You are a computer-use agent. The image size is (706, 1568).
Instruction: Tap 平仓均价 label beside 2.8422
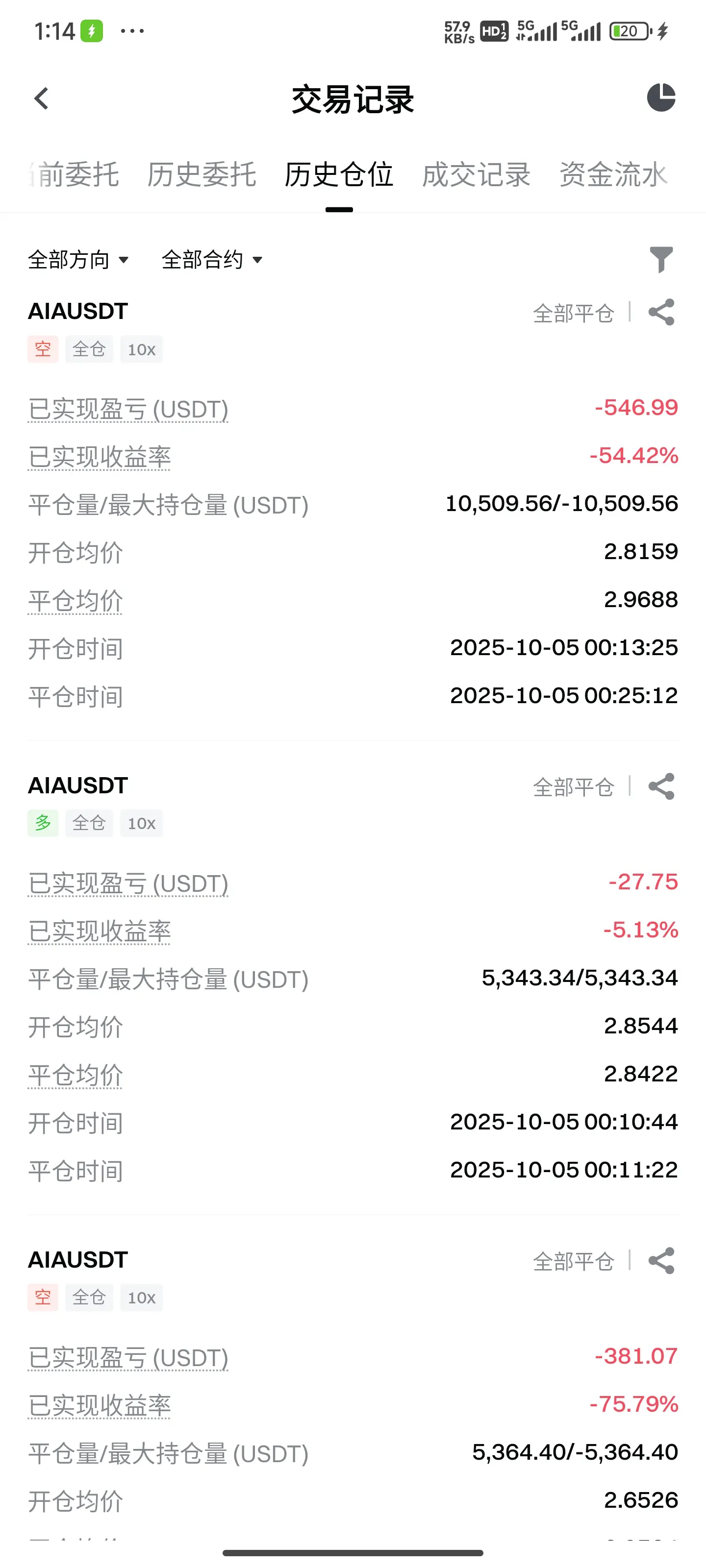[x=76, y=1075]
